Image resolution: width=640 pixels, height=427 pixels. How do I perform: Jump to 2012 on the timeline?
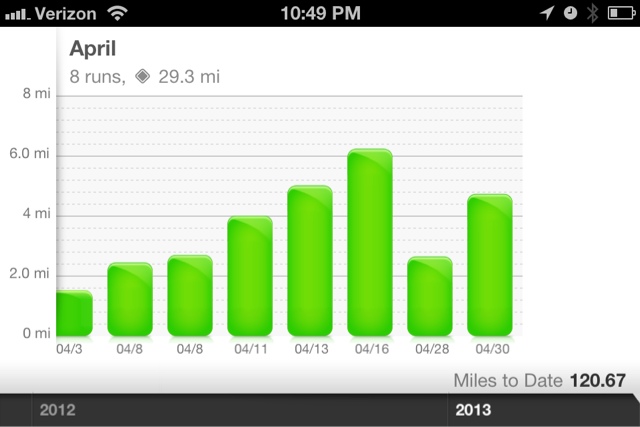57,410
